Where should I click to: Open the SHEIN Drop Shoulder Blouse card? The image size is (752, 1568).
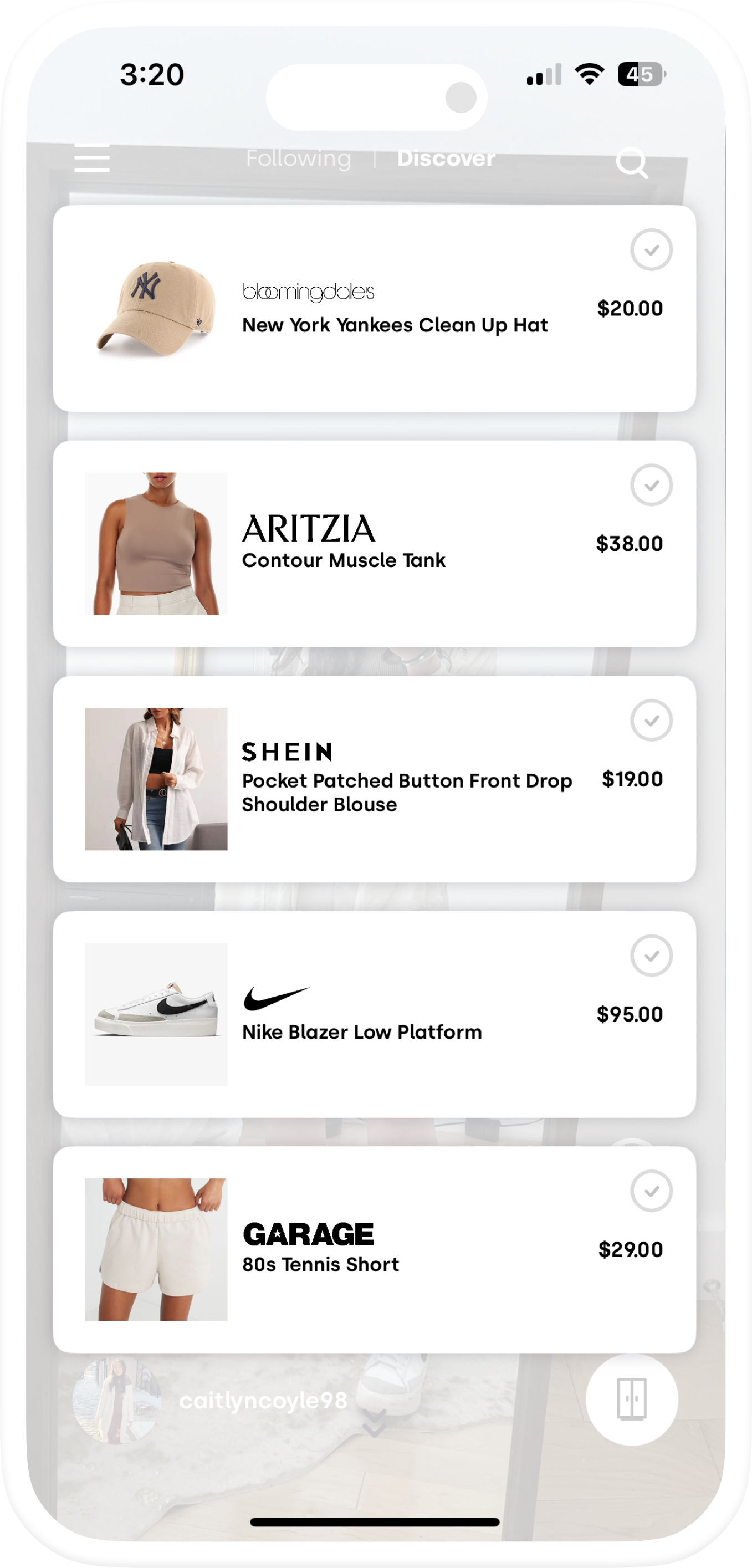click(x=374, y=779)
